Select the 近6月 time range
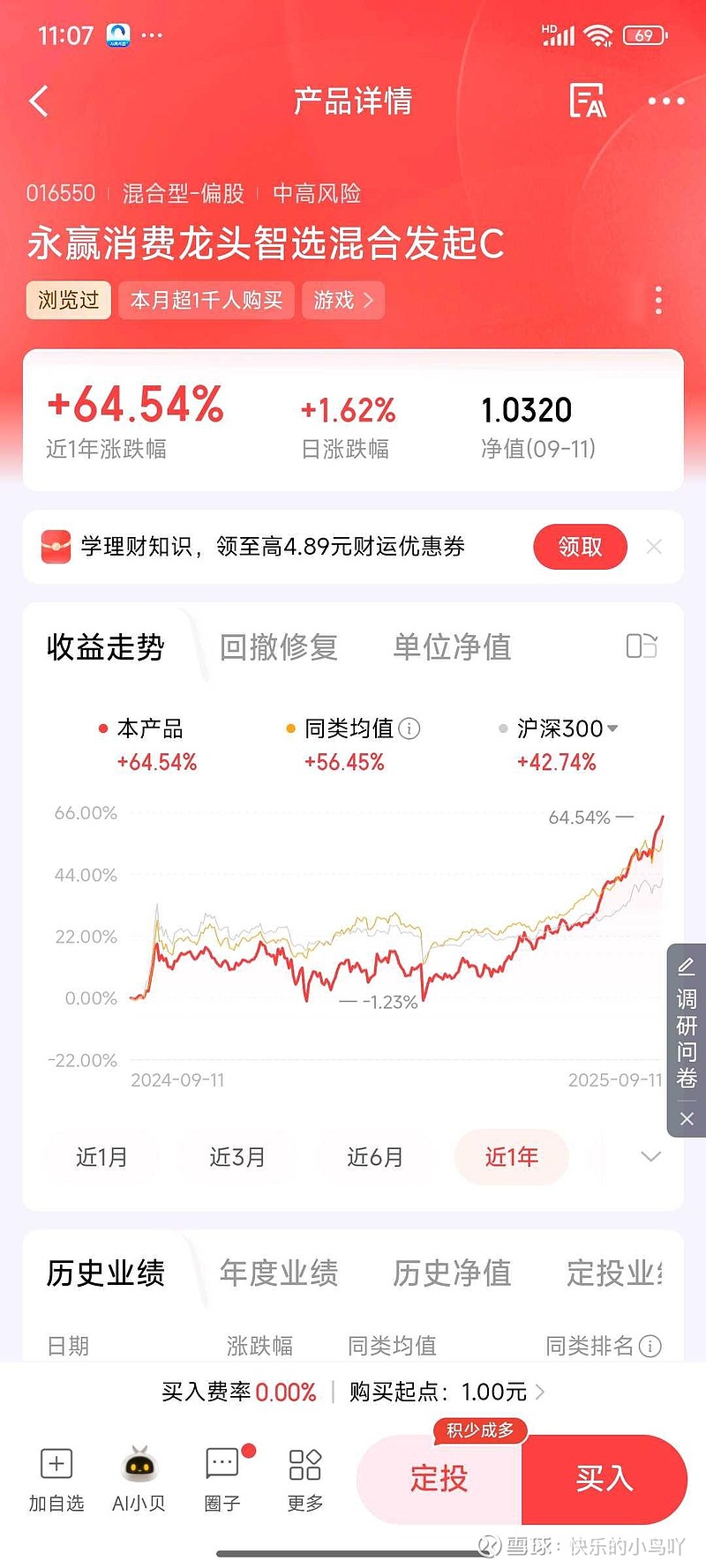Viewport: 706px width, 1568px height. 375,1157
